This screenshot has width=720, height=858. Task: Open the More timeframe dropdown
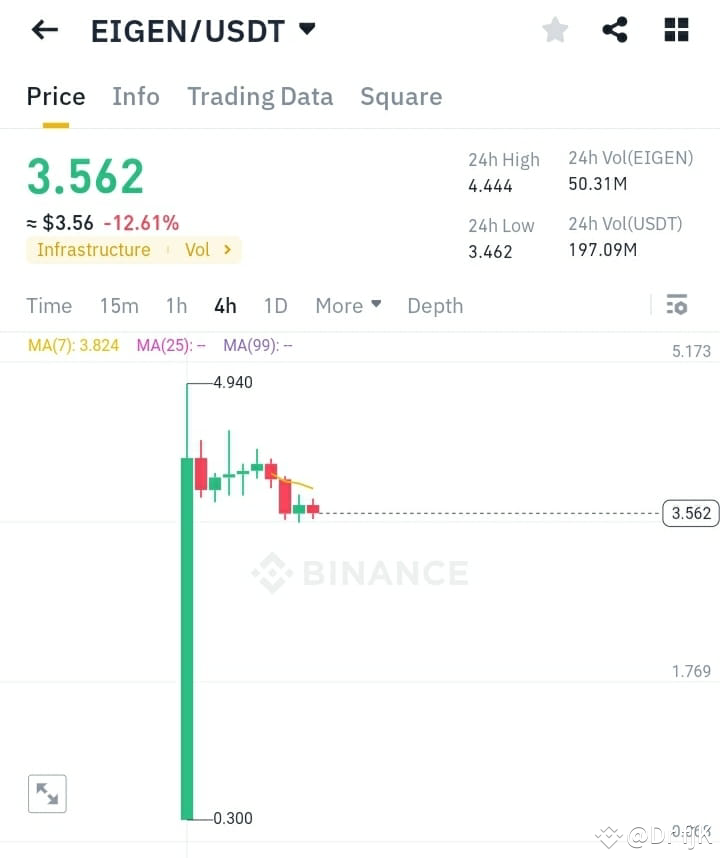point(347,306)
